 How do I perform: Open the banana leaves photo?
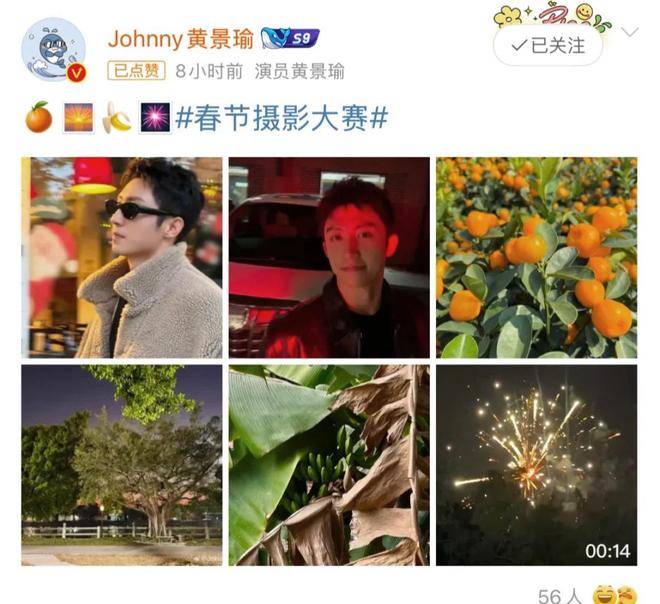click(x=329, y=465)
